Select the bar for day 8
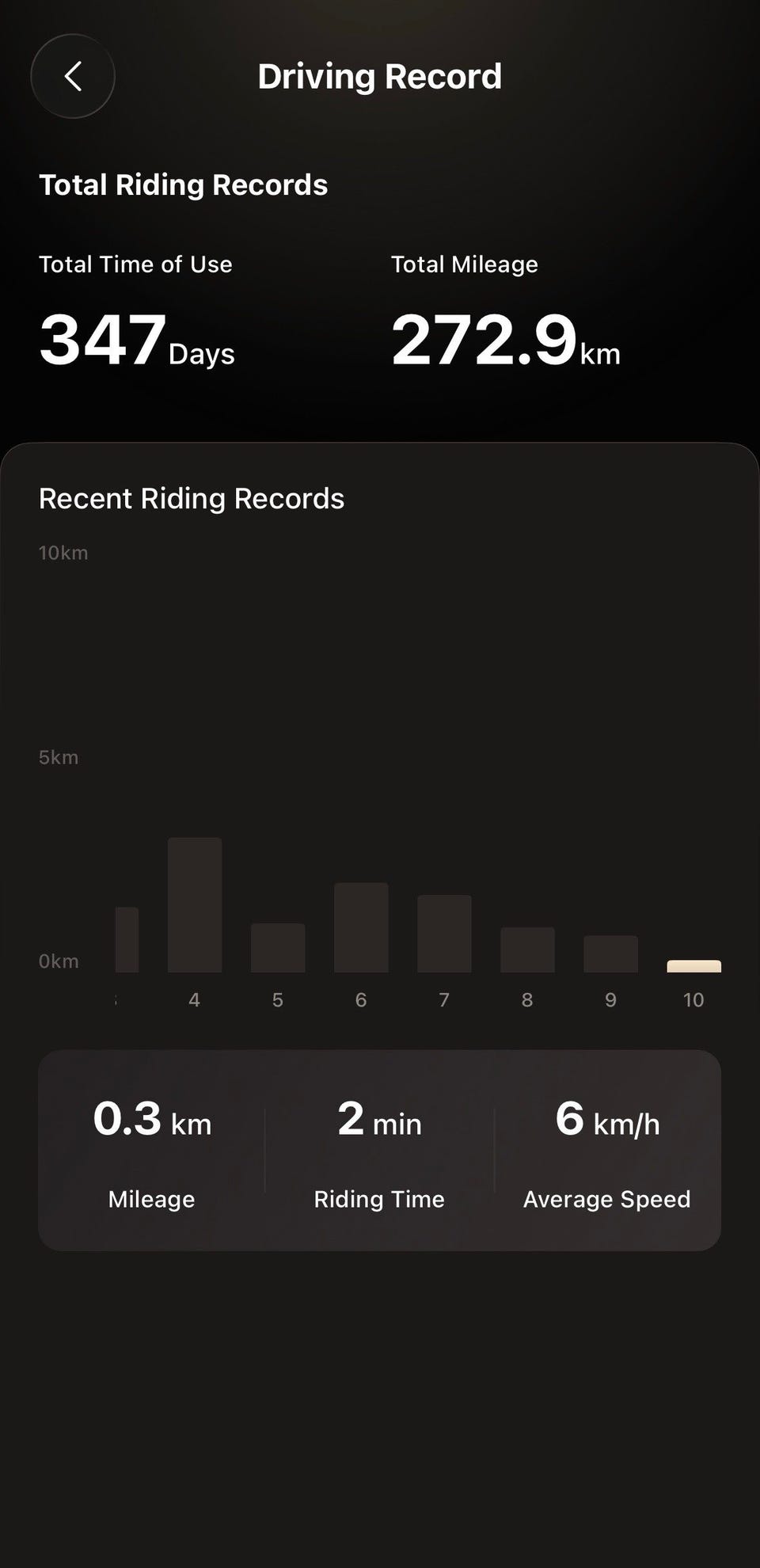Viewport: 760px width, 1568px height. click(527, 950)
